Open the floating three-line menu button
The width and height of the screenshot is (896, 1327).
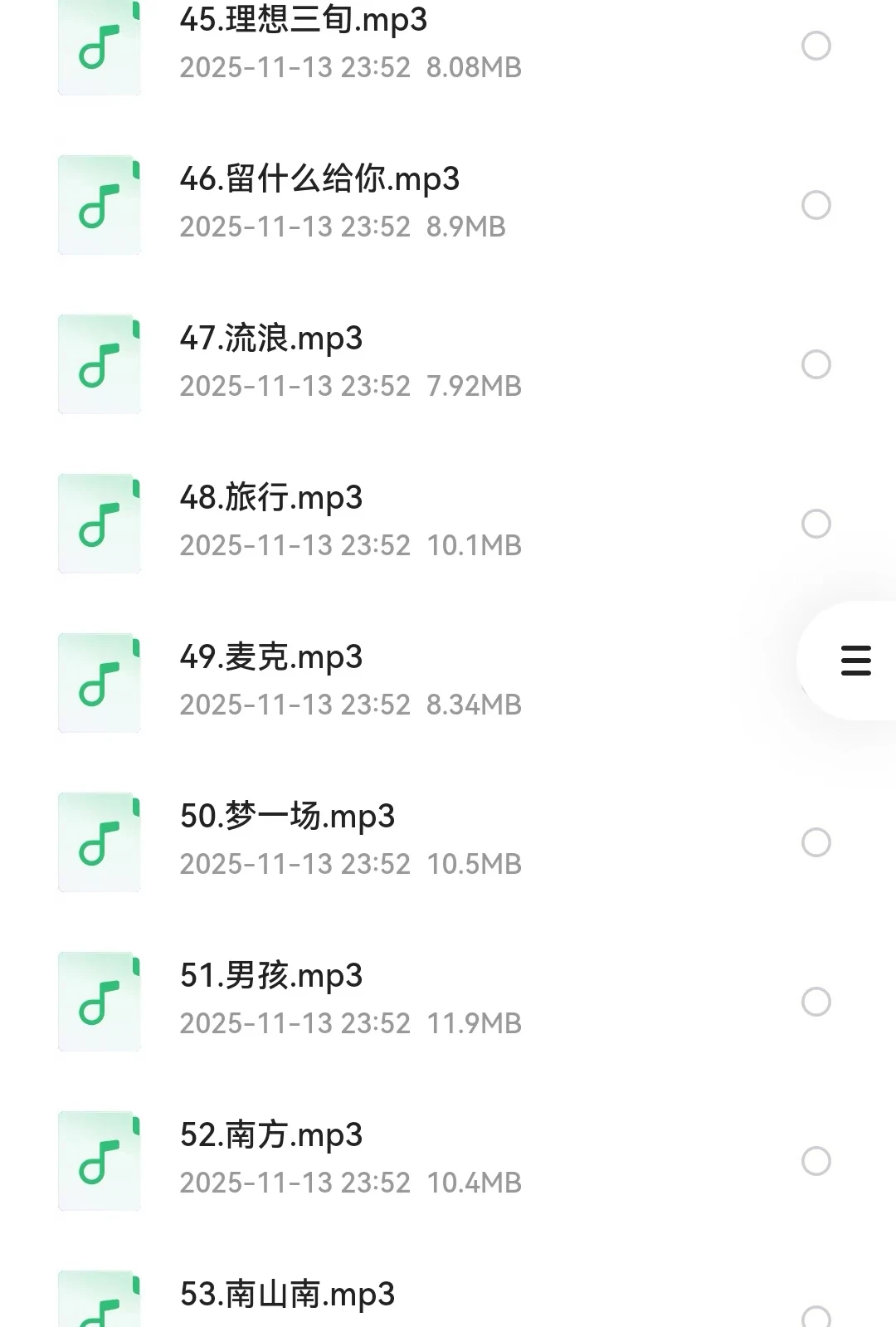(x=855, y=661)
